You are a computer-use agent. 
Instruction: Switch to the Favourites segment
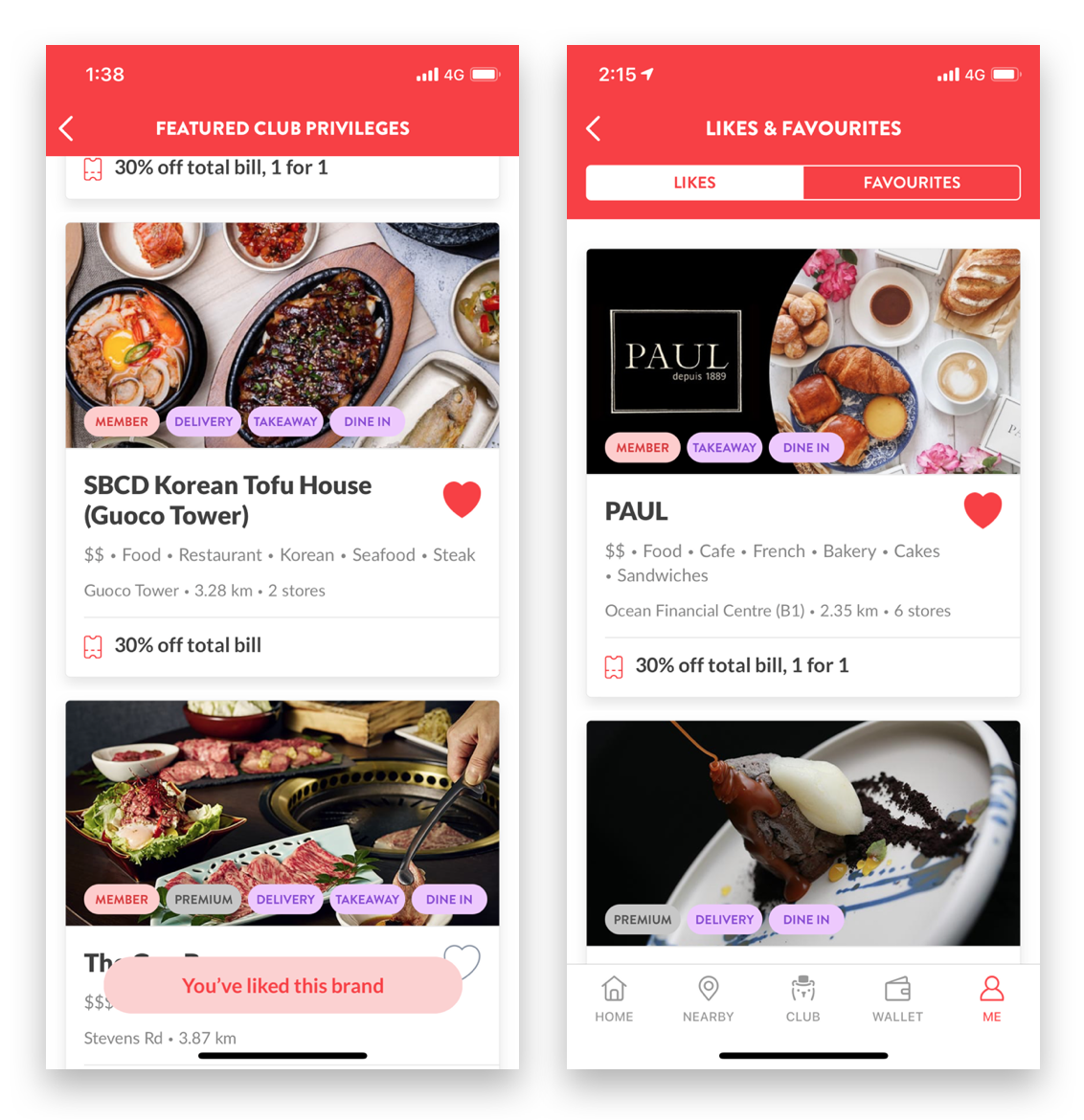tap(911, 183)
